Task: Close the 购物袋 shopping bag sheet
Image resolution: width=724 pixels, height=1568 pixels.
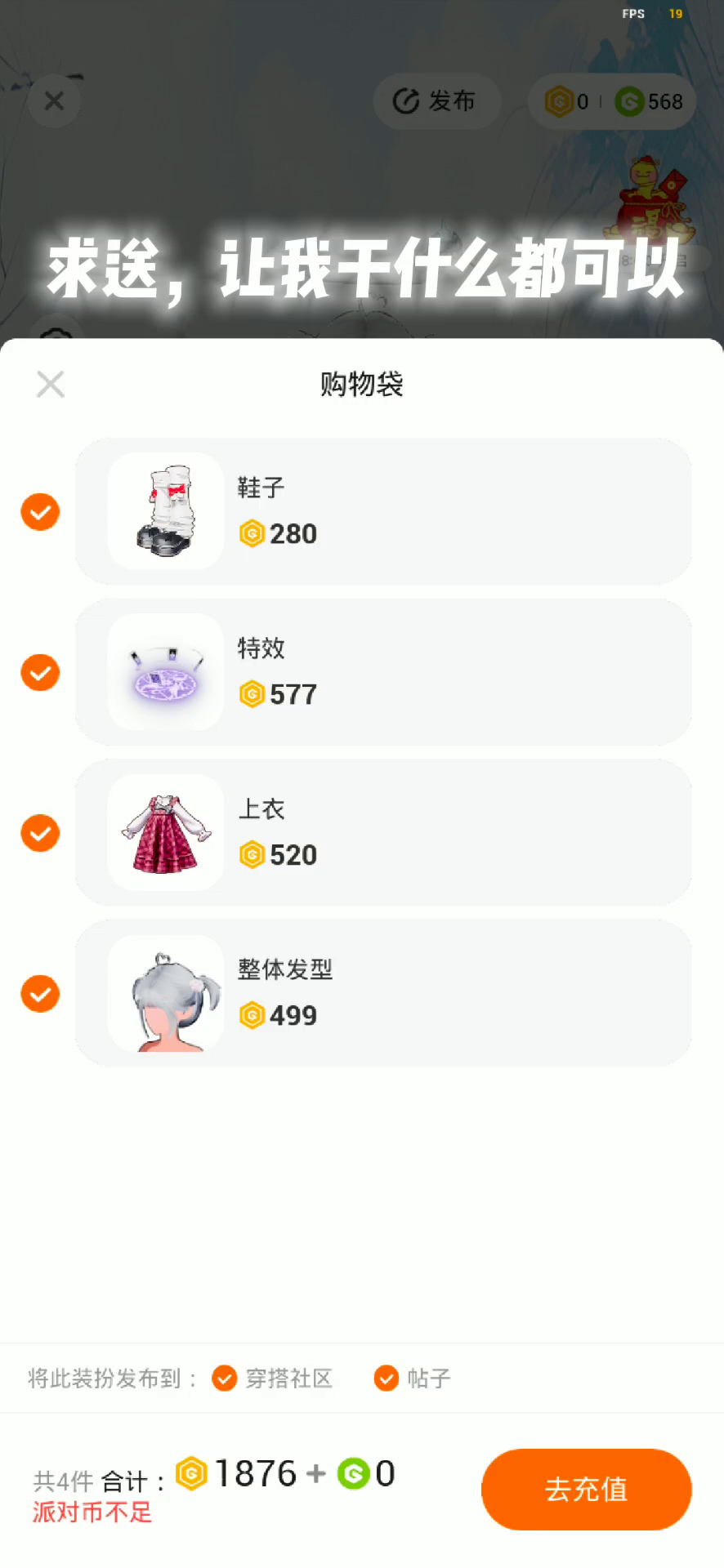Action: coord(51,384)
